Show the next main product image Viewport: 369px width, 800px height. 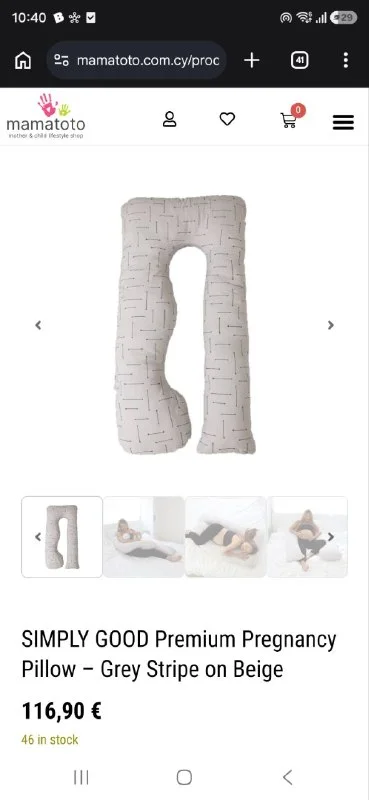pos(331,325)
